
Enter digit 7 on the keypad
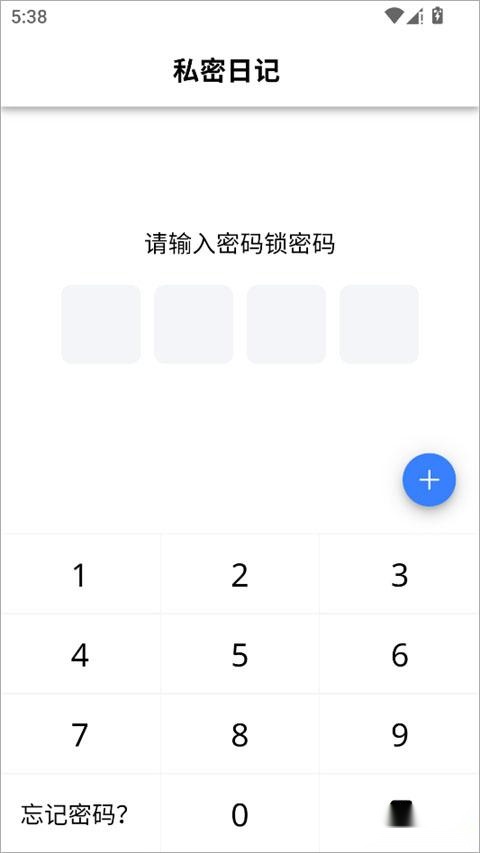tap(81, 734)
